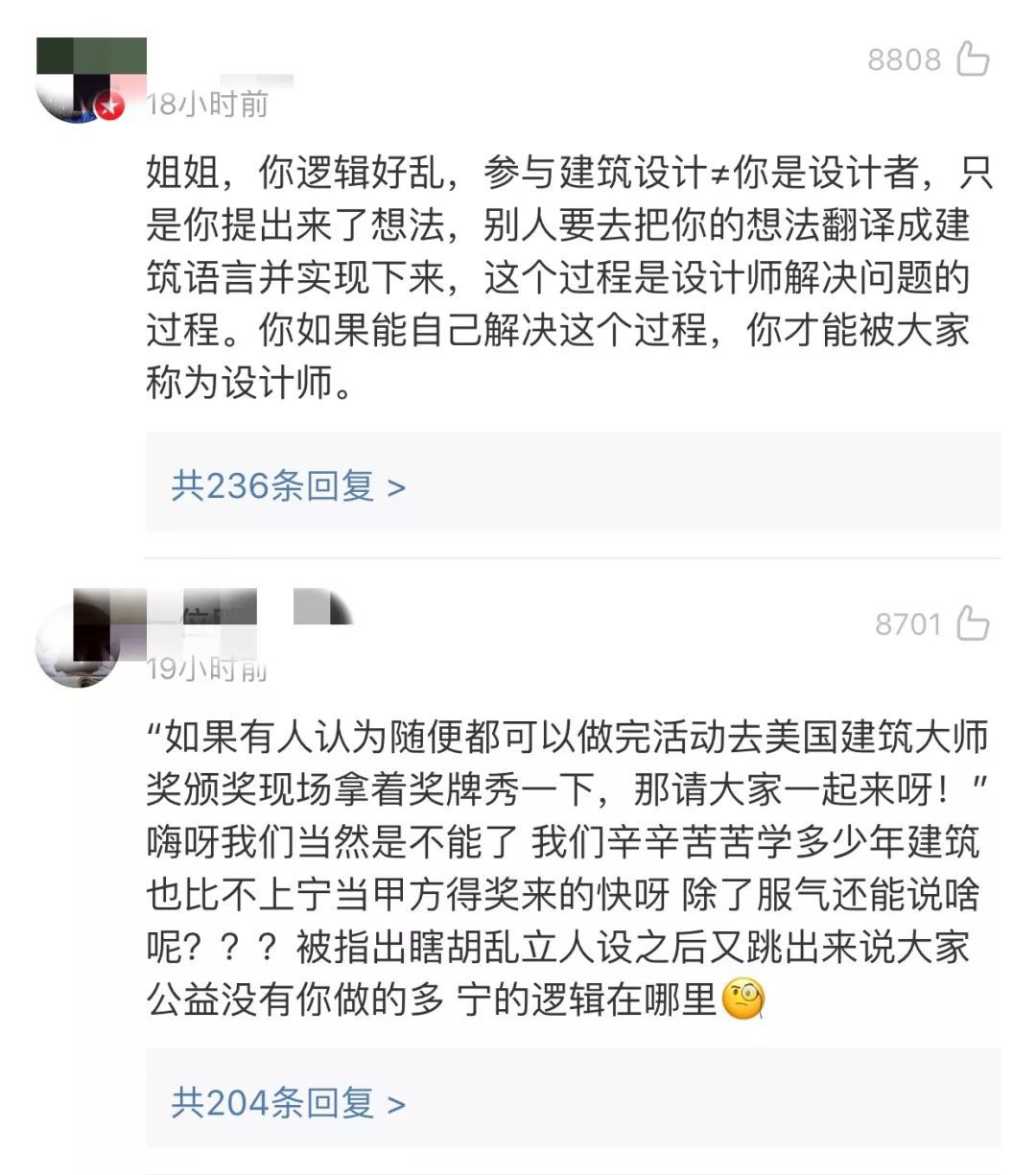Screen dimensions: 1036x1175
Task: Expand the 共204条回复 replies thread
Action: click(x=288, y=1103)
